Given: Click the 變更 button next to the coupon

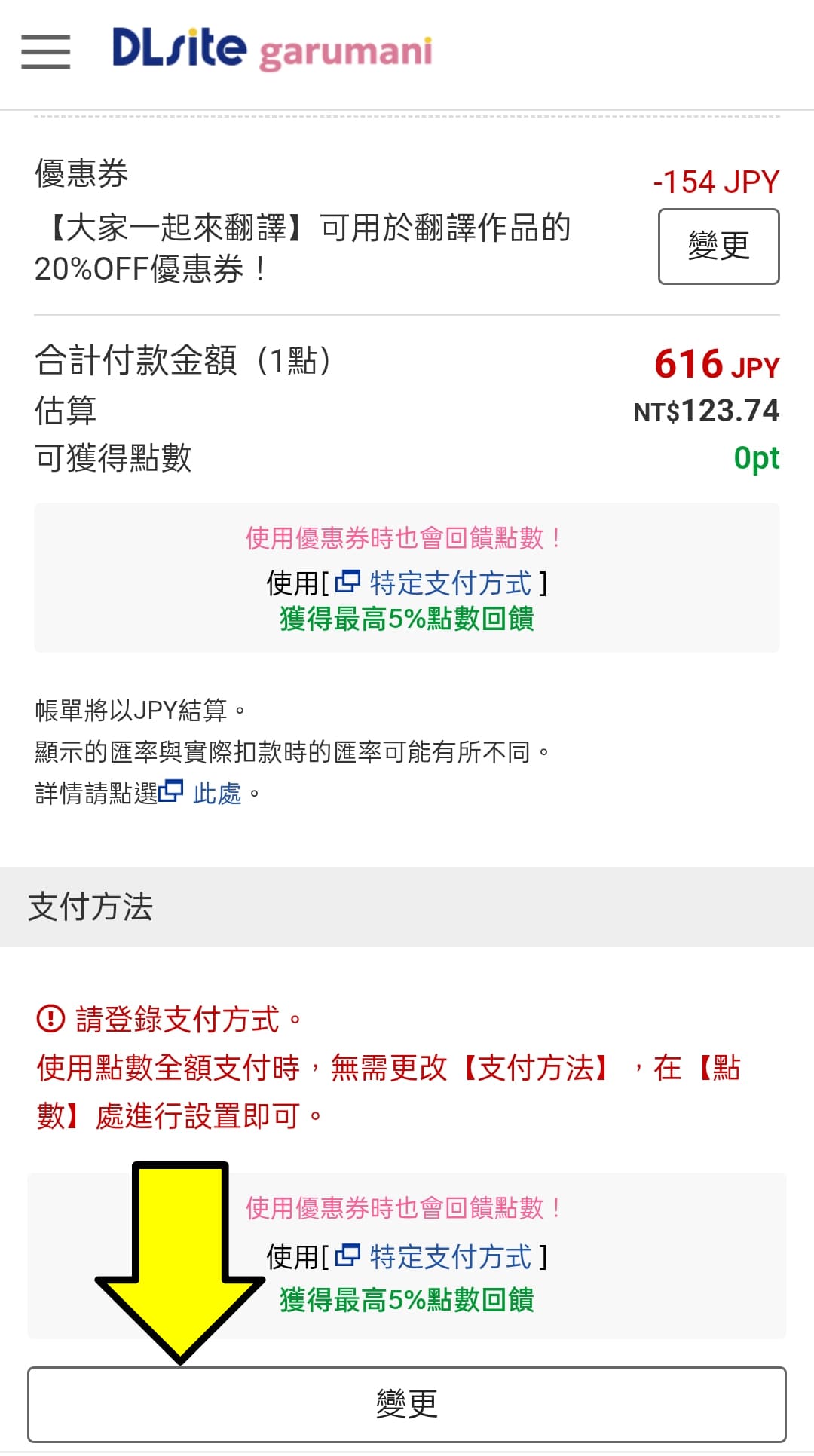Looking at the screenshot, I should pyautogui.click(x=718, y=246).
